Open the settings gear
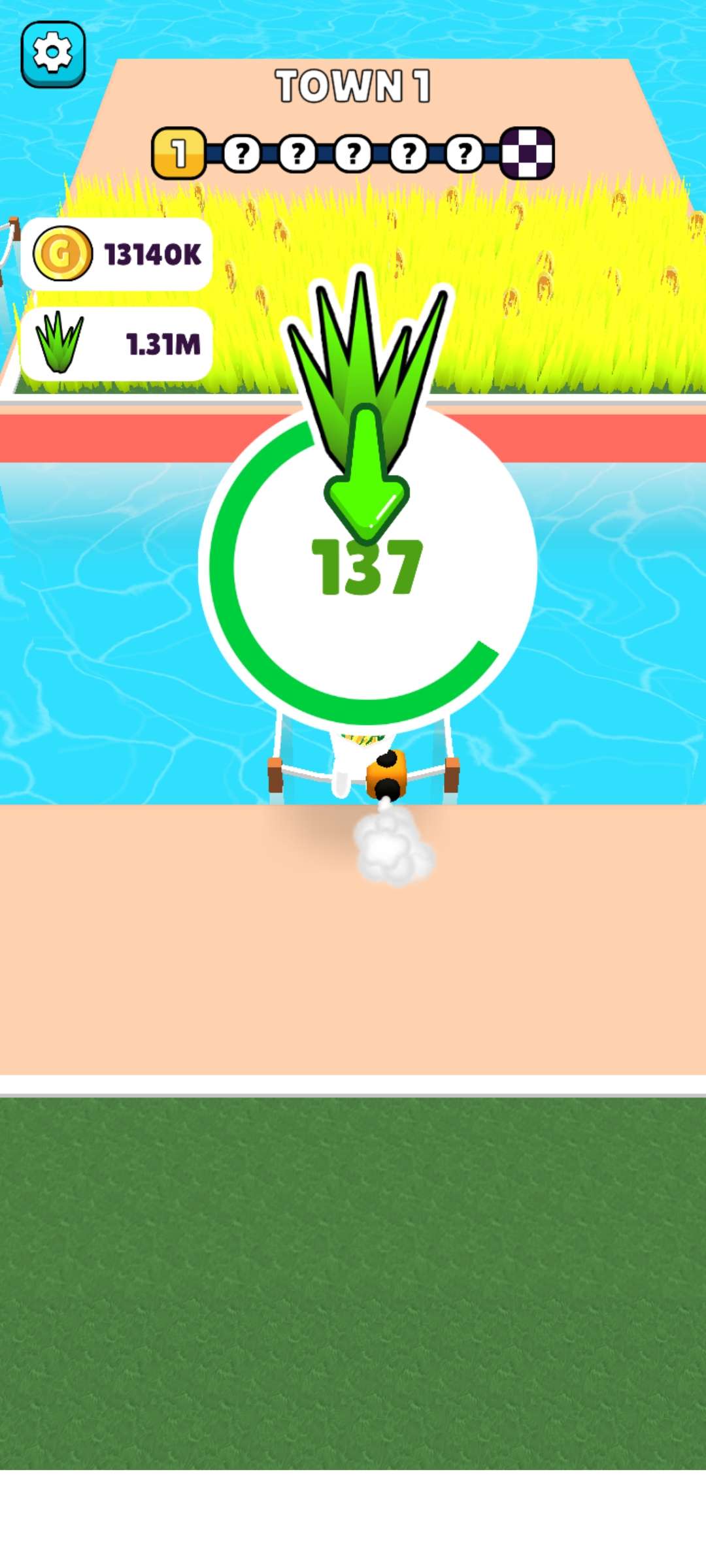Image resolution: width=706 pixels, height=1568 pixels. [53, 54]
